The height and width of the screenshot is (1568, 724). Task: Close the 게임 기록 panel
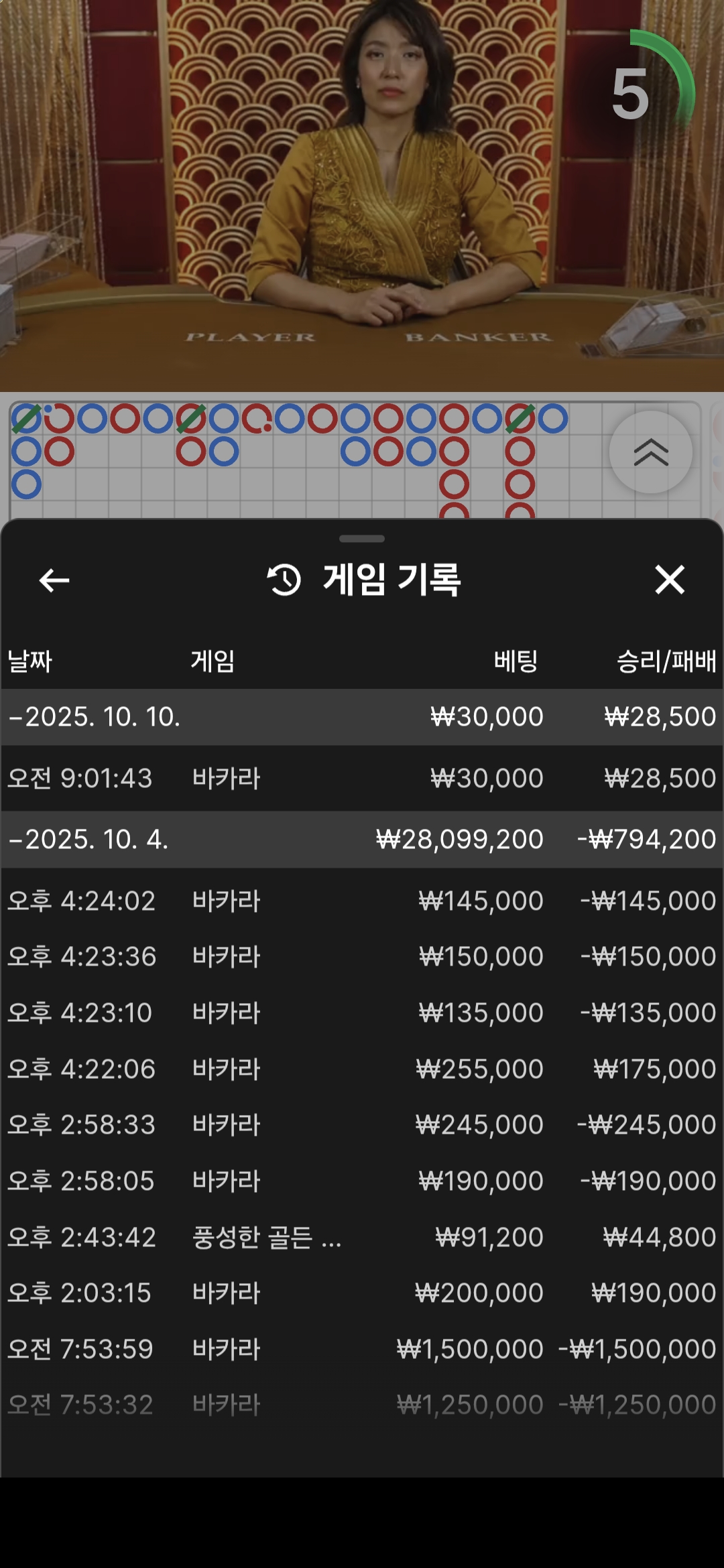tap(670, 580)
